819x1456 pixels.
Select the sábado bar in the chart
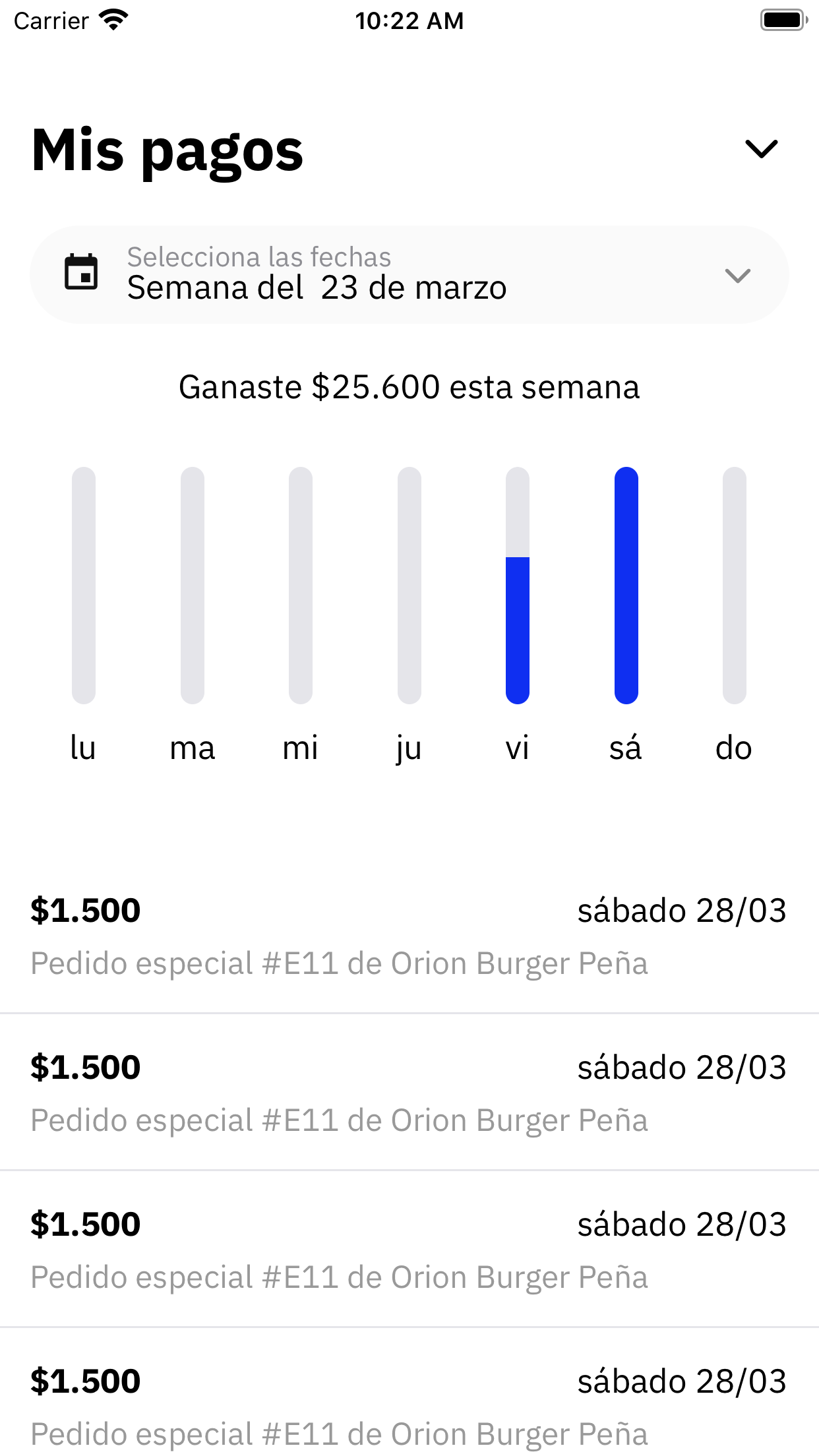click(x=626, y=585)
